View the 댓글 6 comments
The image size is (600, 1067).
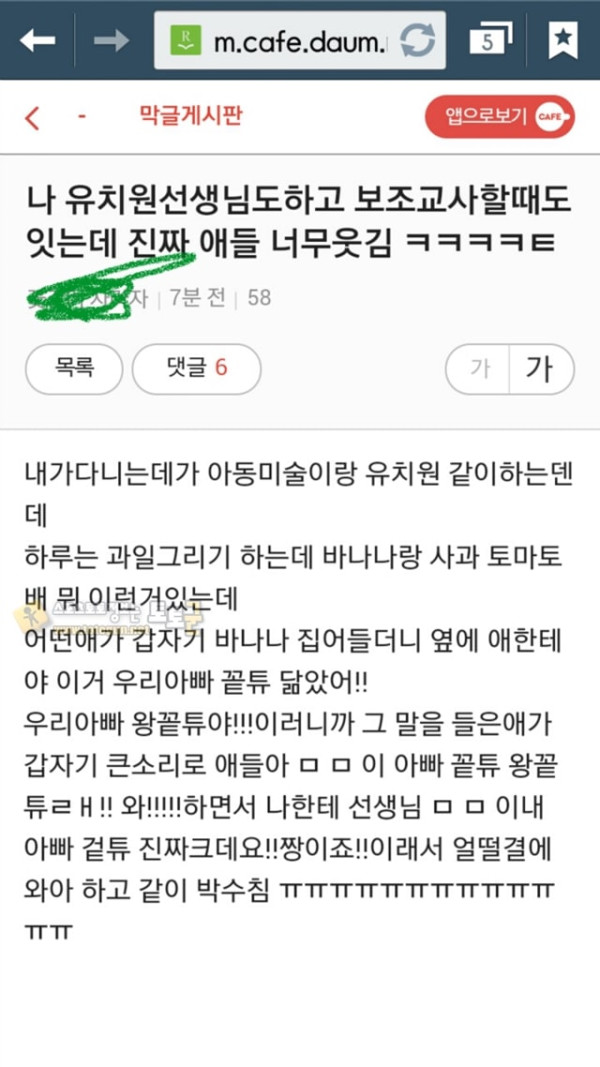click(197, 369)
